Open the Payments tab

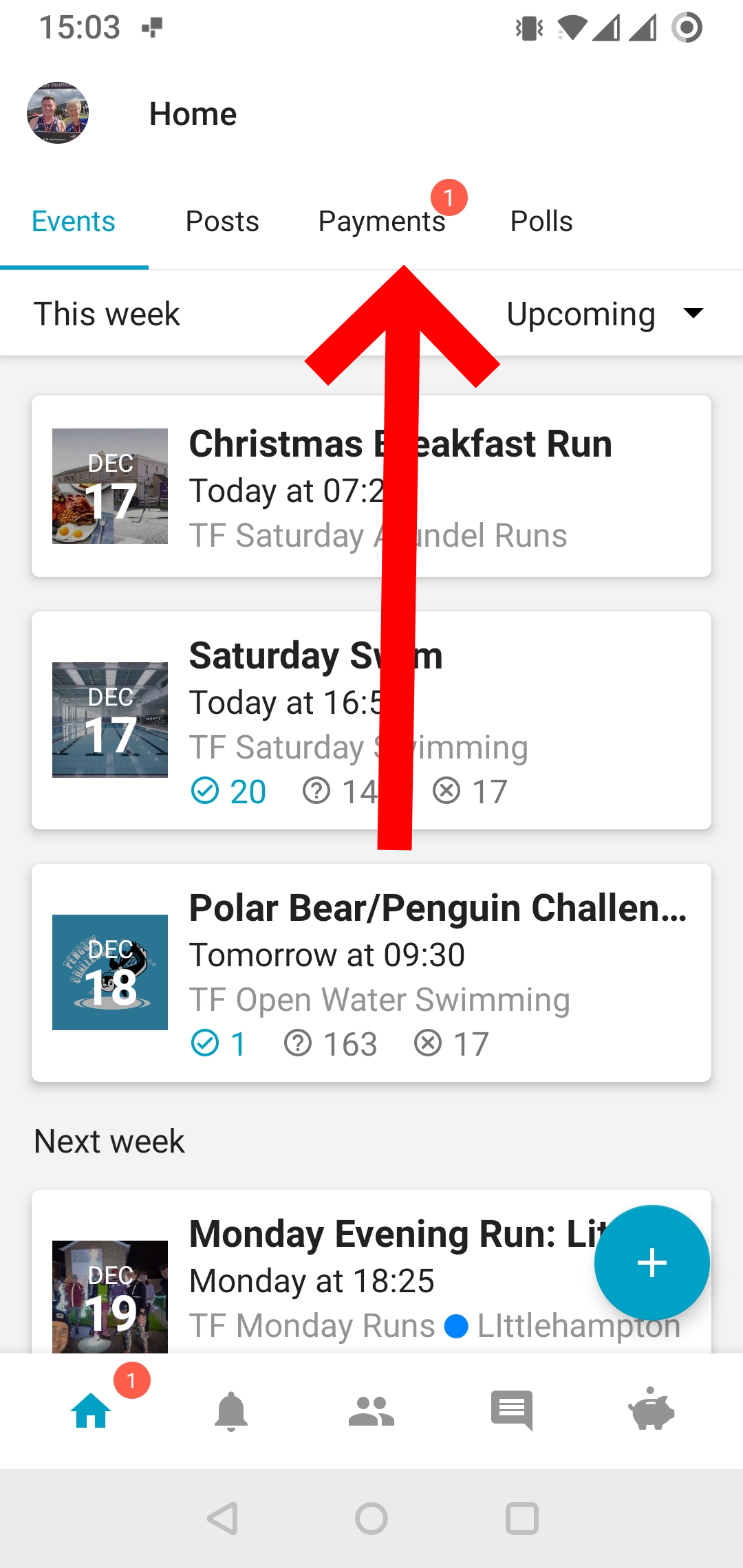[382, 221]
